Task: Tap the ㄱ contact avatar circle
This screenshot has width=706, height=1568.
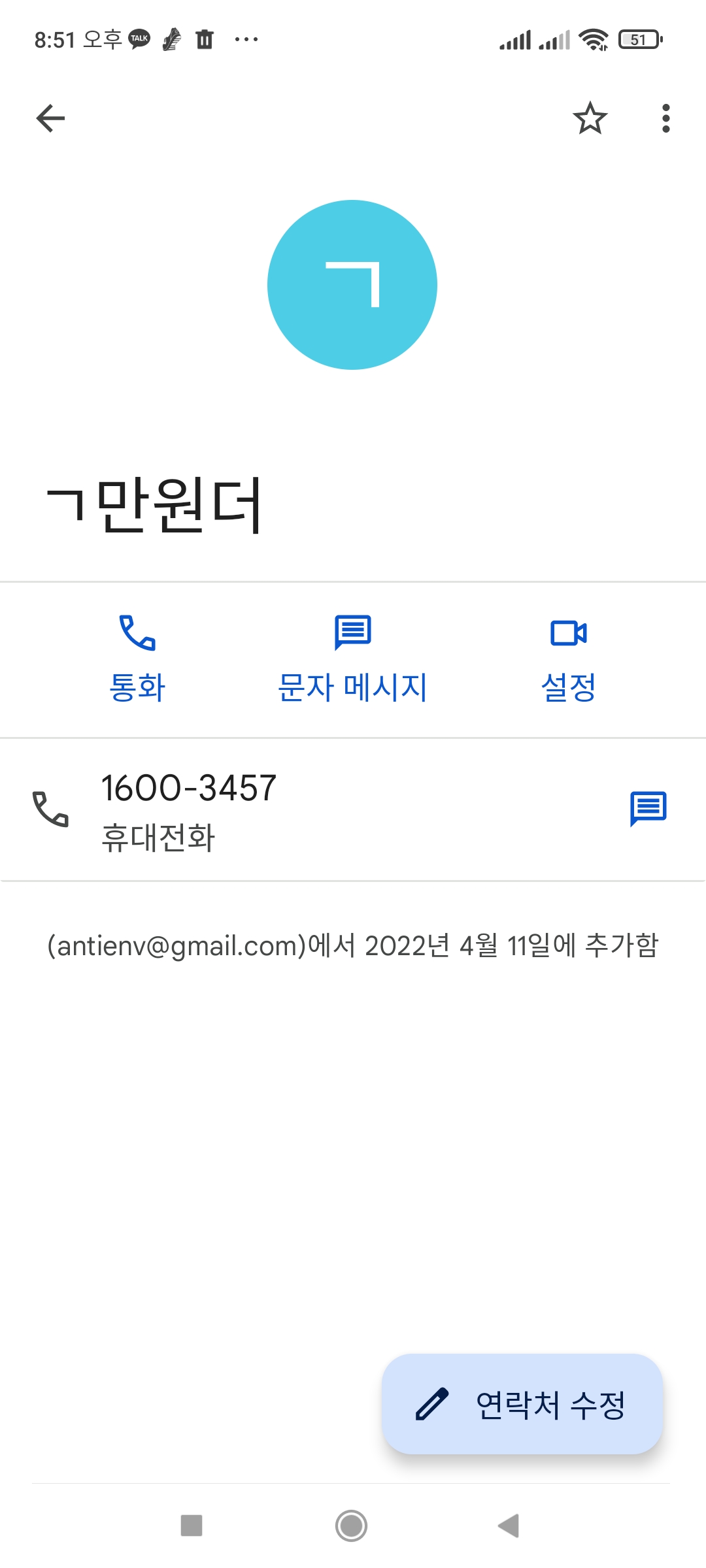Action: [352, 285]
